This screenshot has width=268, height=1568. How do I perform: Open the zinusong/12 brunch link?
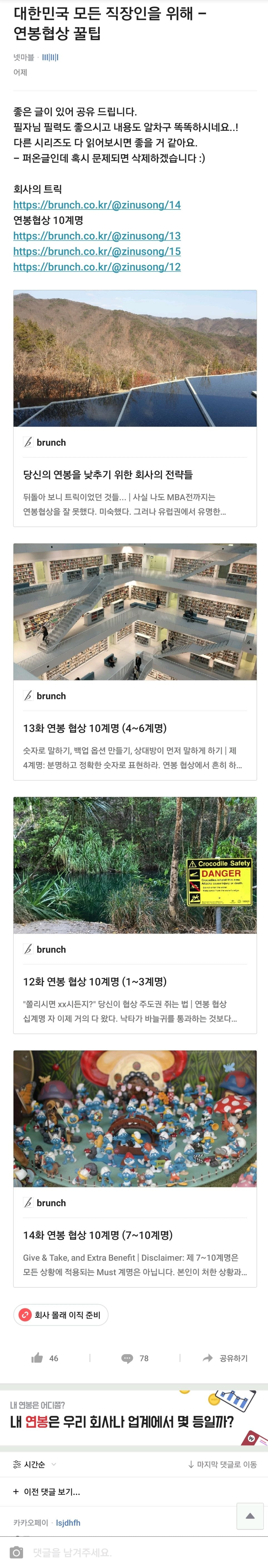[97, 267]
